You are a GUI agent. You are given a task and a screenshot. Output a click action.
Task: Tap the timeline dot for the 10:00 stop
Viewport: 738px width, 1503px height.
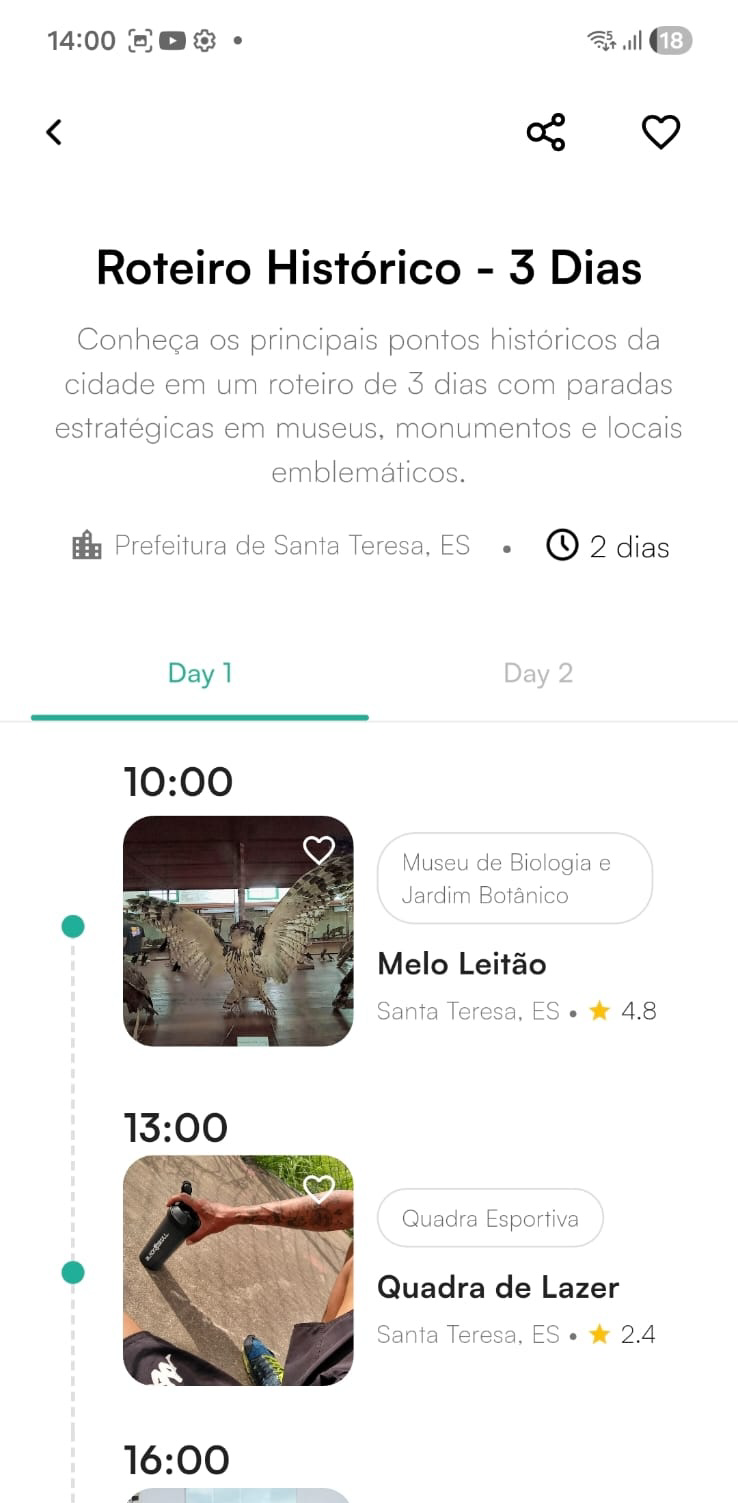(72, 926)
